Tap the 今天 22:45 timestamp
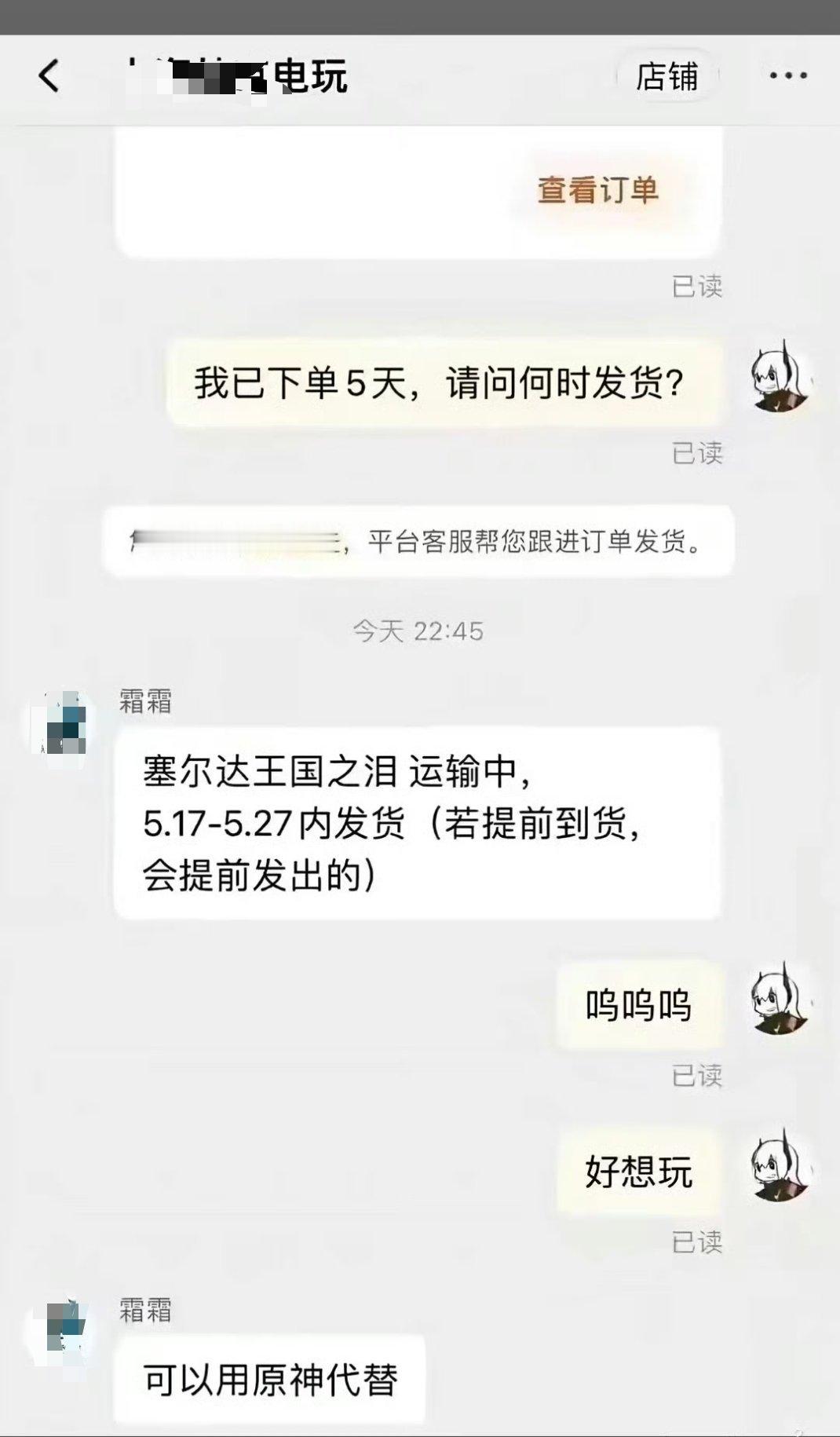 (420, 628)
